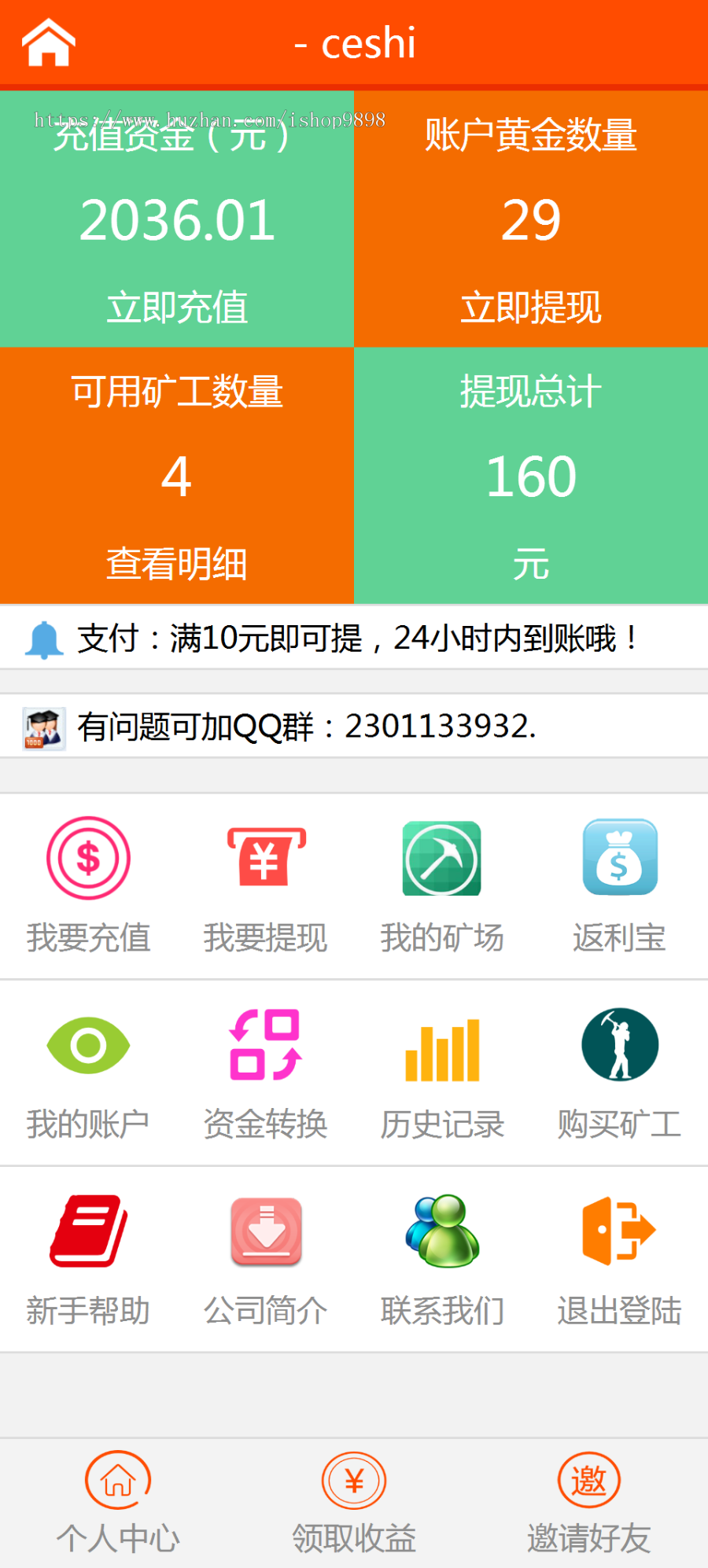Click the notification bell beside payment notice

pos(43,638)
